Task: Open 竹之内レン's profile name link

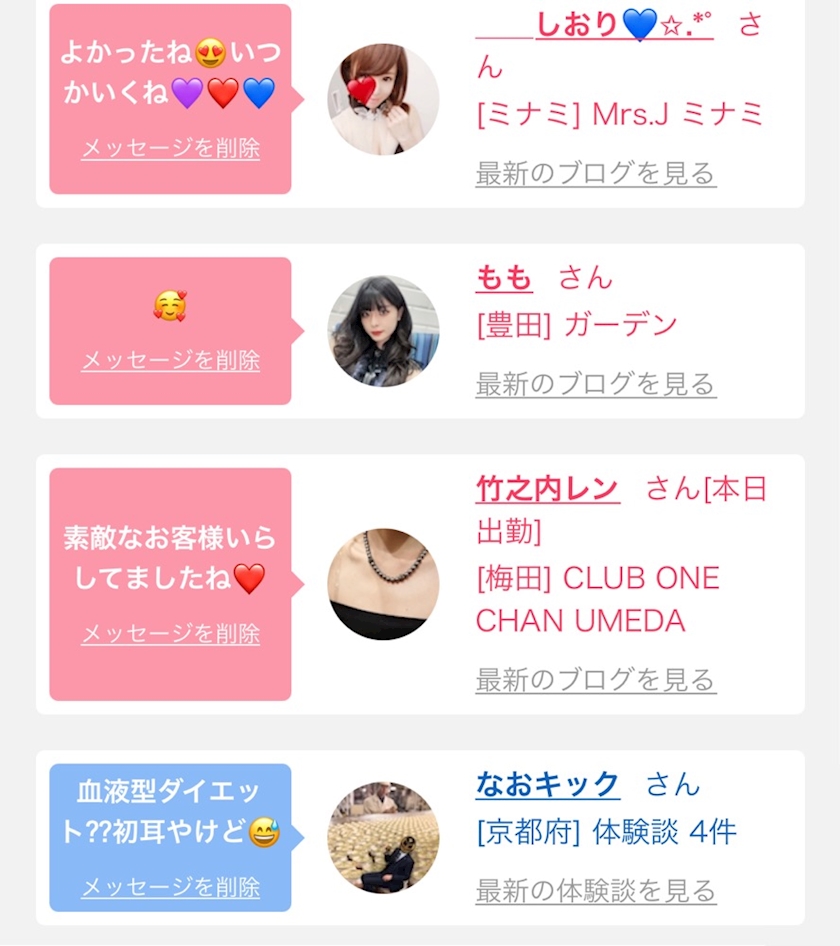Action: (x=547, y=489)
